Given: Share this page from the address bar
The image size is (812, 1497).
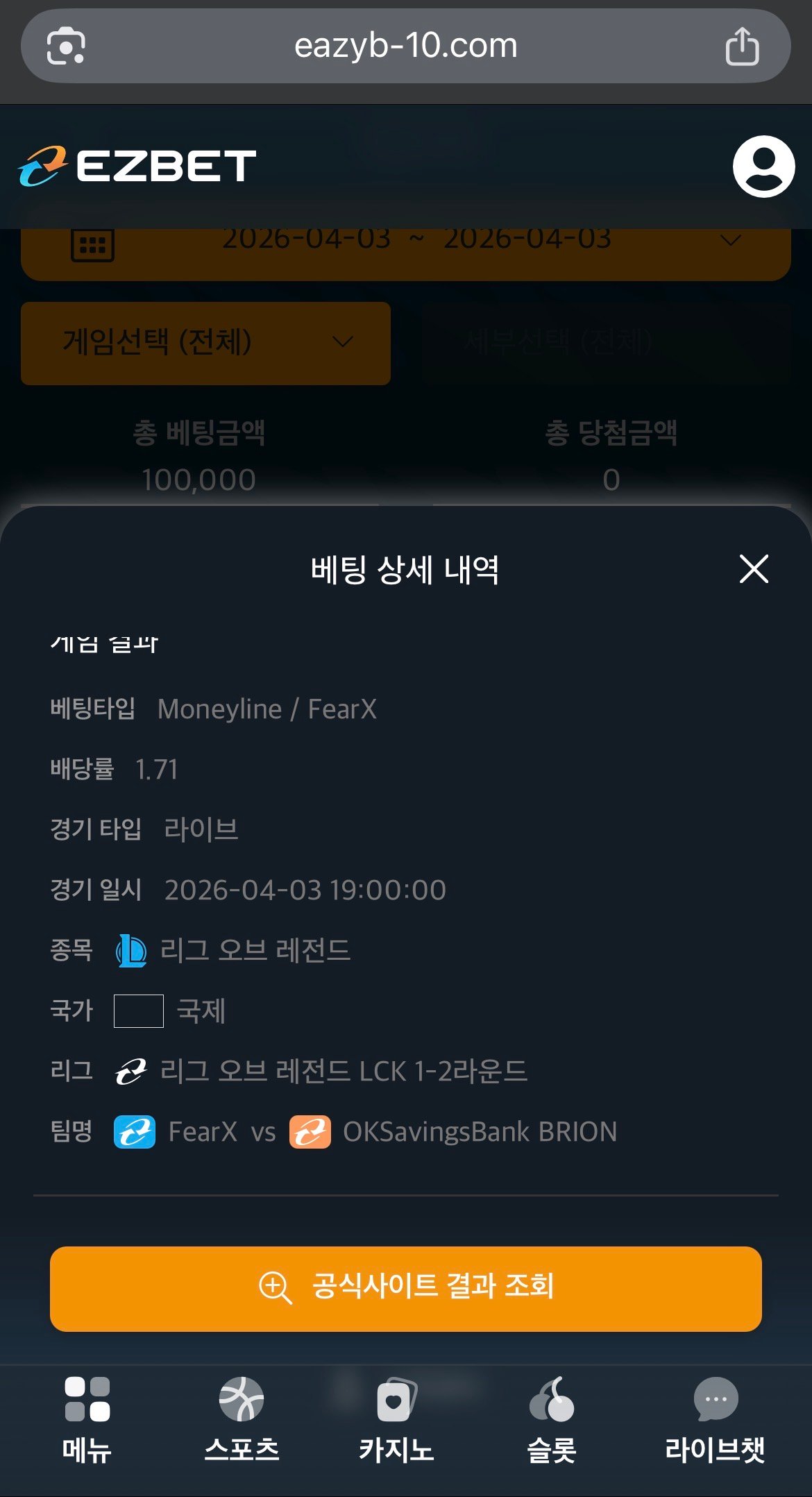Looking at the screenshot, I should click(742, 46).
